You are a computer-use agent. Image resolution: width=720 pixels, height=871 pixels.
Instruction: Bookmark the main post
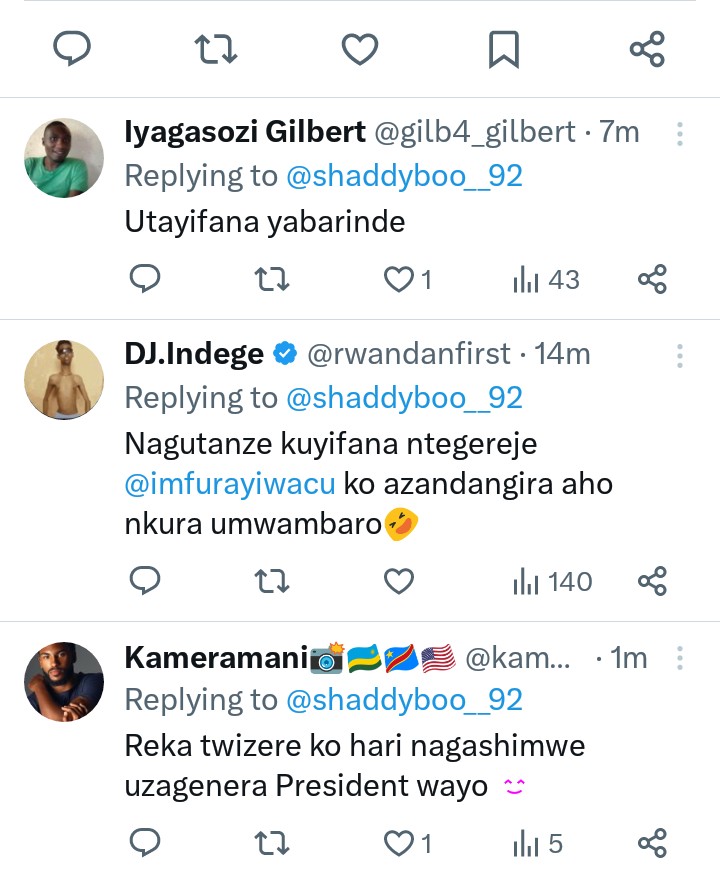click(x=504, y=49)
